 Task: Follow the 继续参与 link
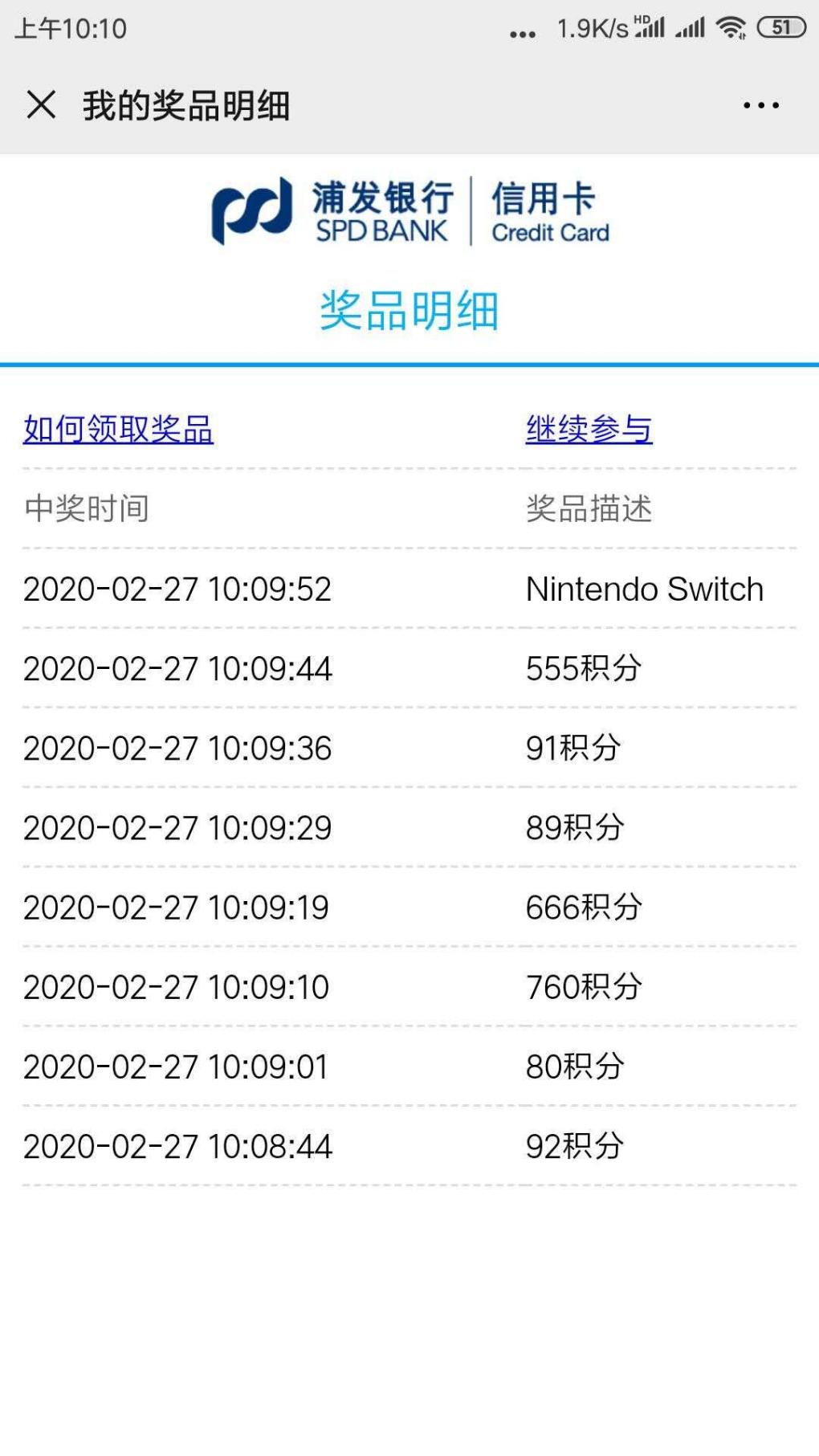589,429
